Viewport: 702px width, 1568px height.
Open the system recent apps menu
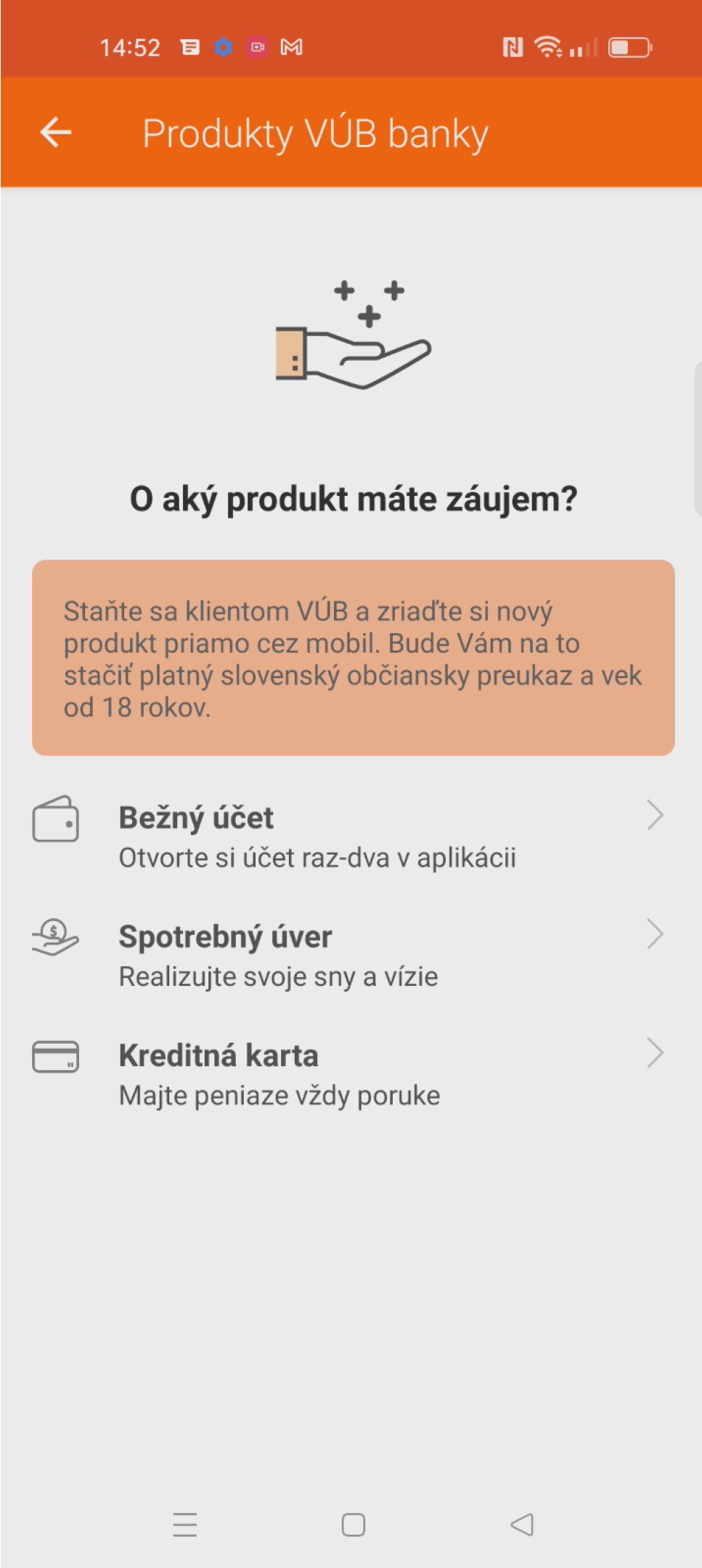[185, 1524]
